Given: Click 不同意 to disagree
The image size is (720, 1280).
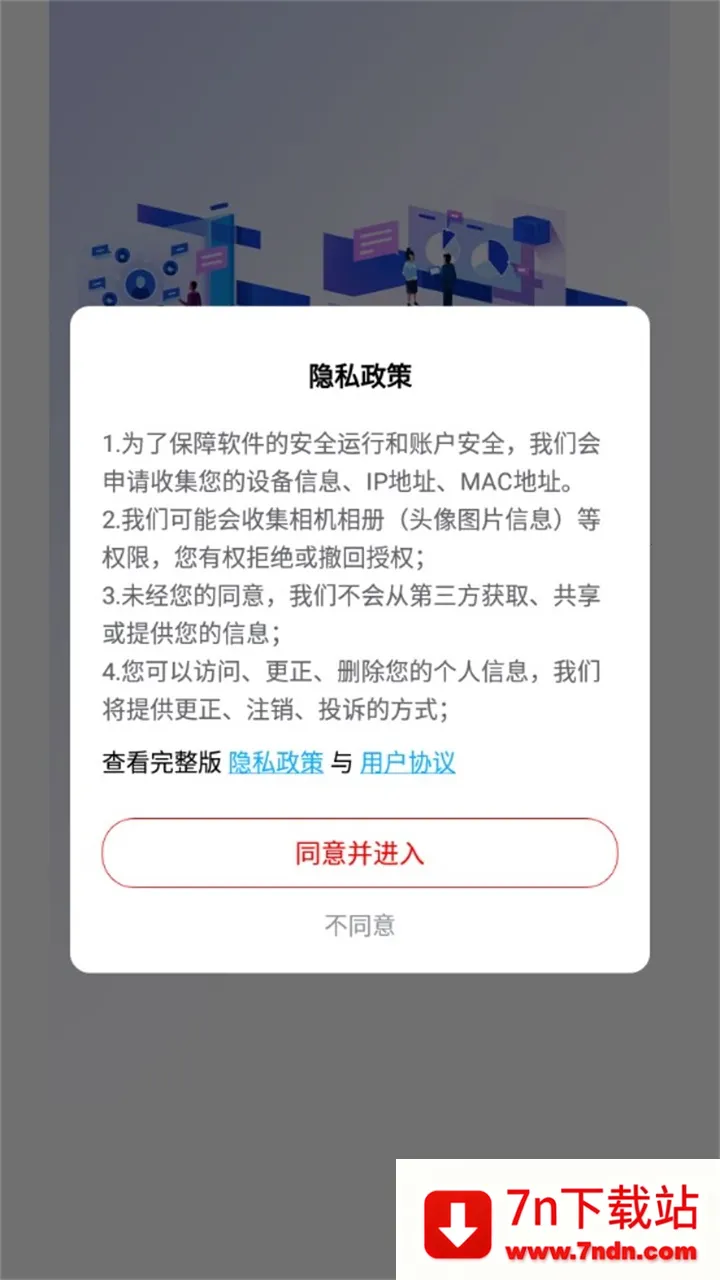Looking at the screenshot, I should [x=360, y=925].
